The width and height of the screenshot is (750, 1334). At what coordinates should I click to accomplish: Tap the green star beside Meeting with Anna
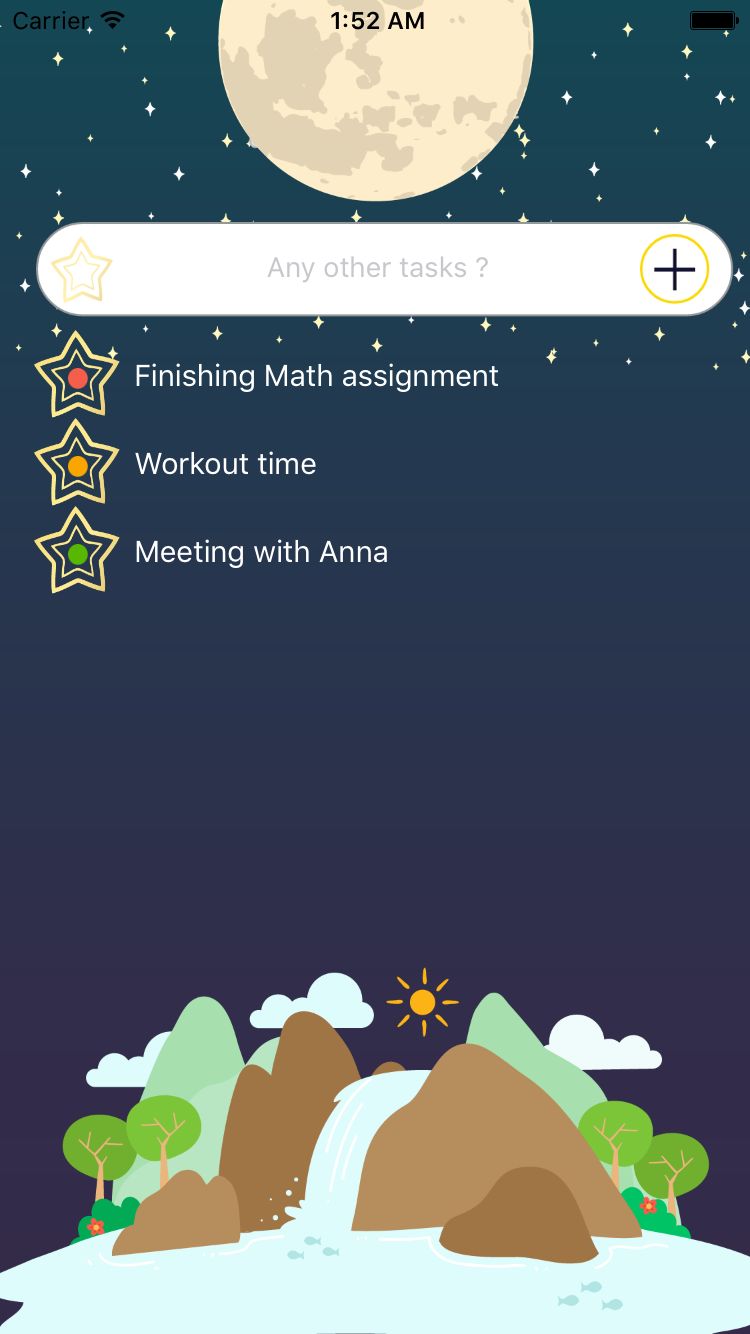[x=77, y=552]
